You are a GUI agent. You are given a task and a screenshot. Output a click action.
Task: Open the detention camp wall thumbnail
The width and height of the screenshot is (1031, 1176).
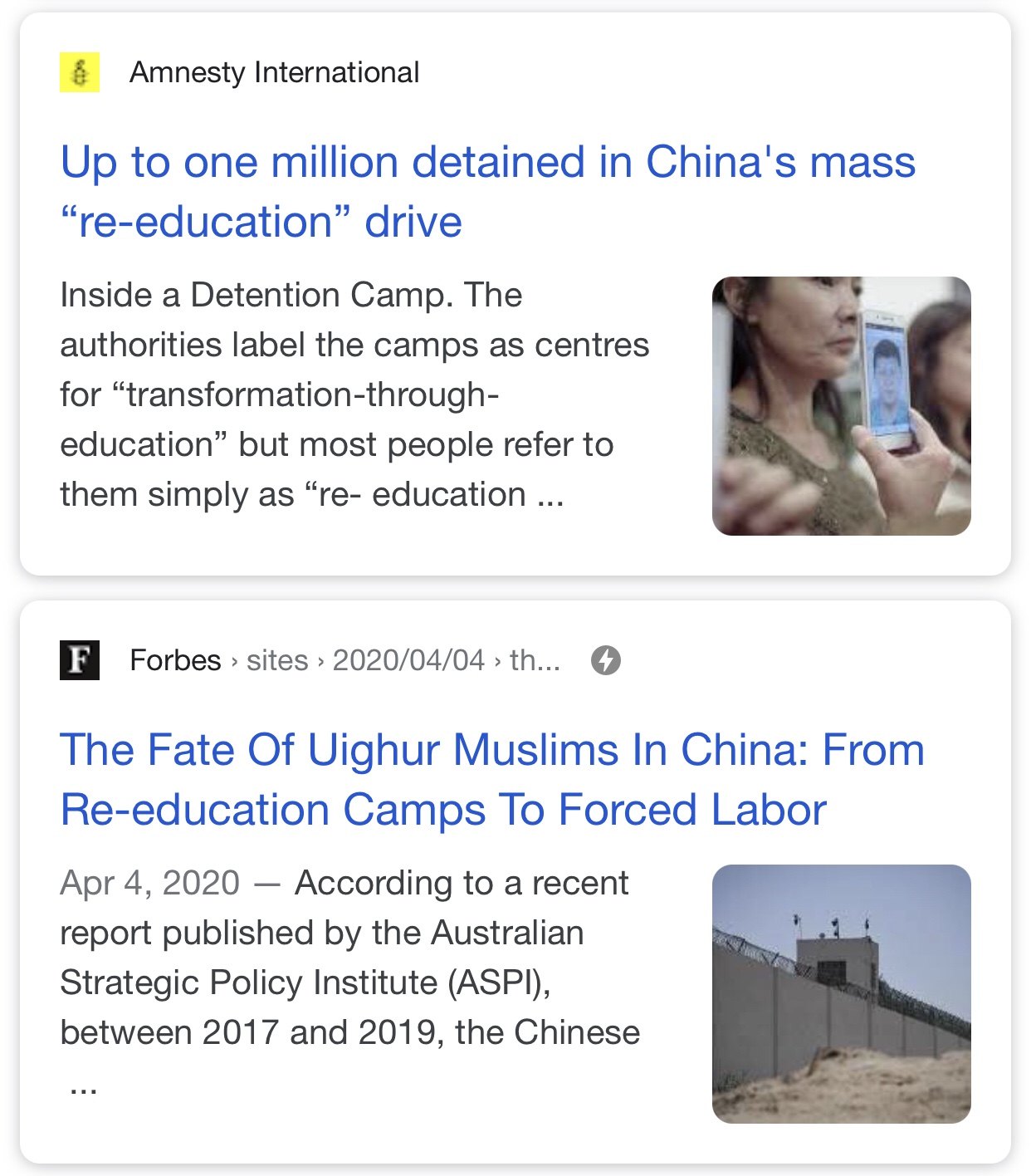tap(841, 993)
